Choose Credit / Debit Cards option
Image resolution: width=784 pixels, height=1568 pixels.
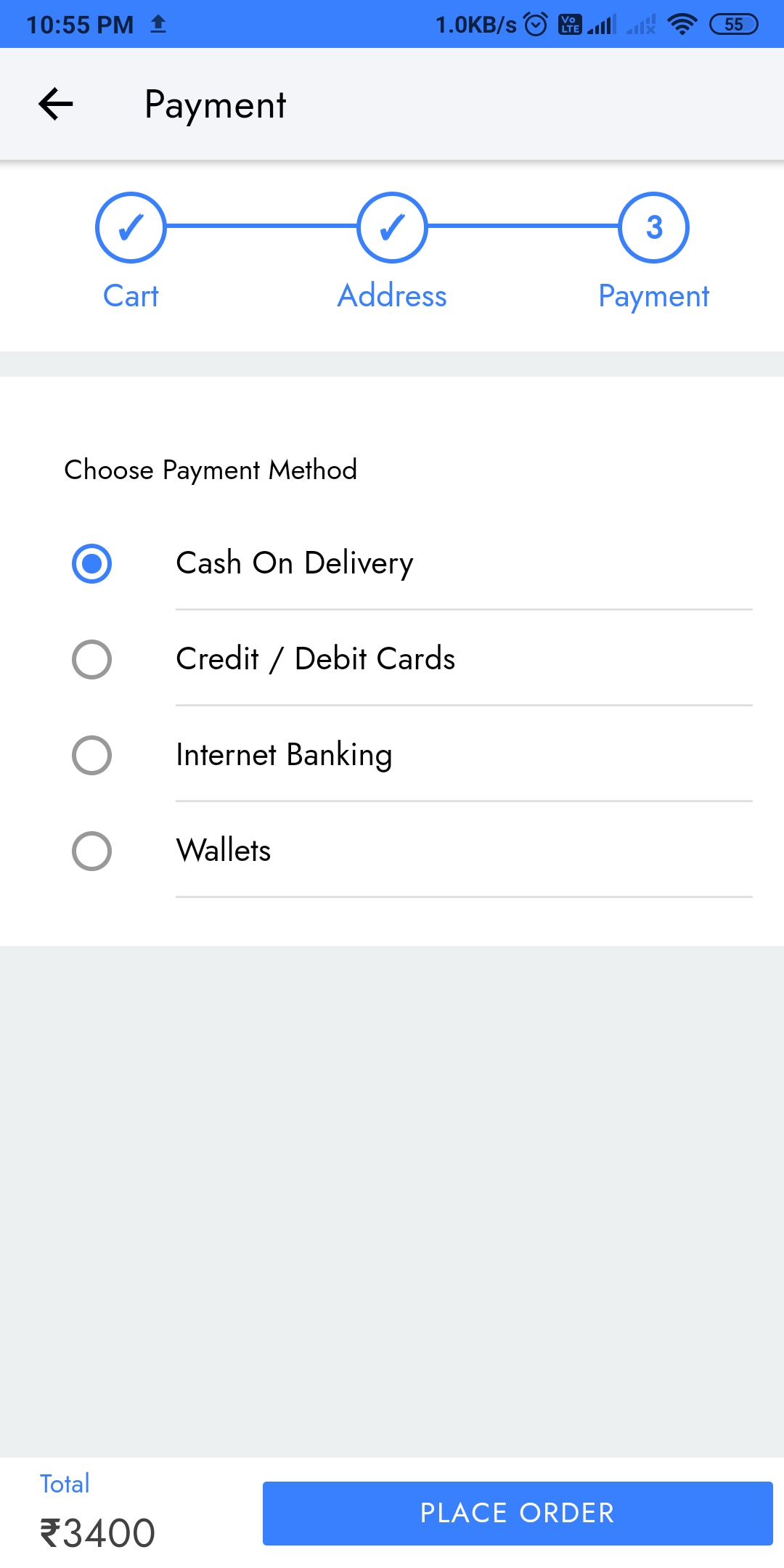click(92, 659)
